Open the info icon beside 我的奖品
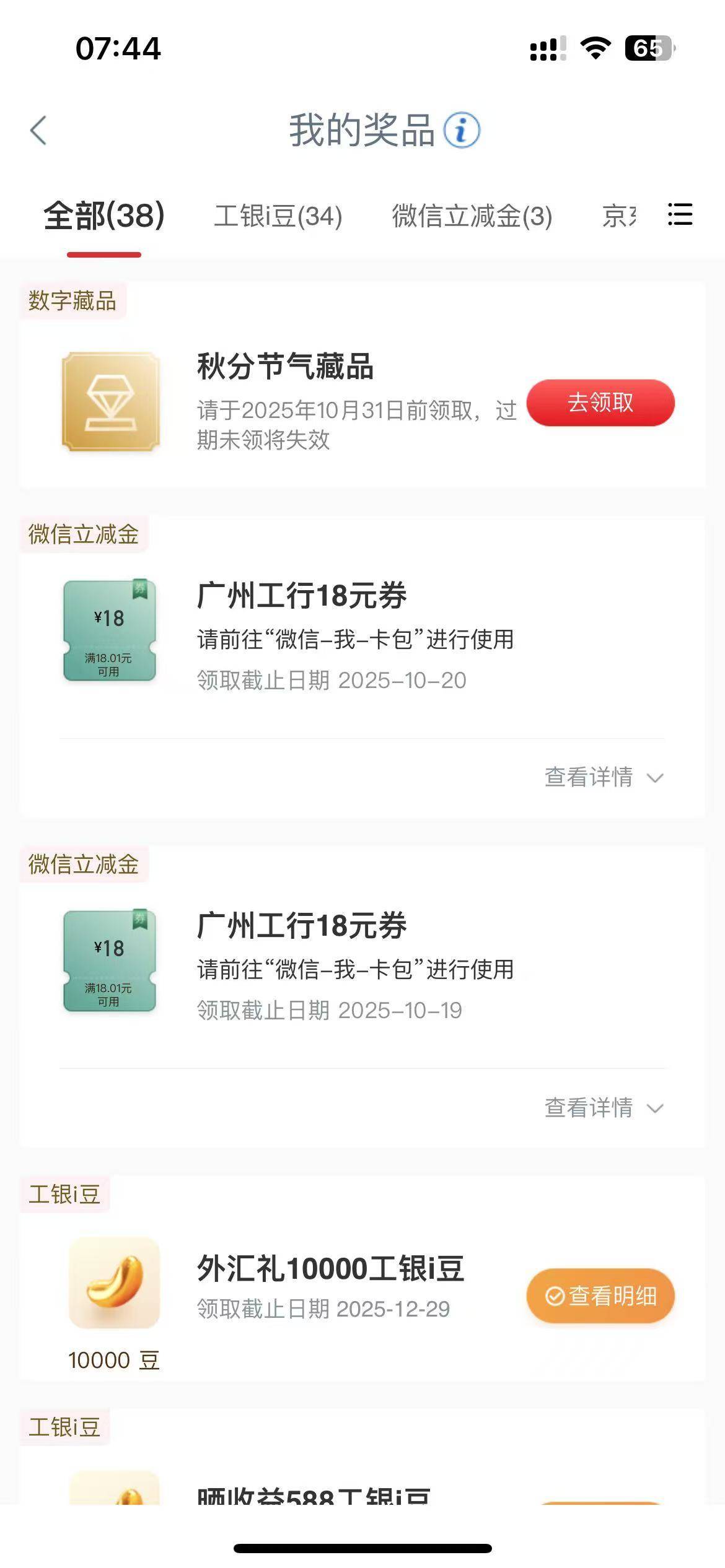The height and width of the screenshot is (1568, 725). [x=462, y=131]
